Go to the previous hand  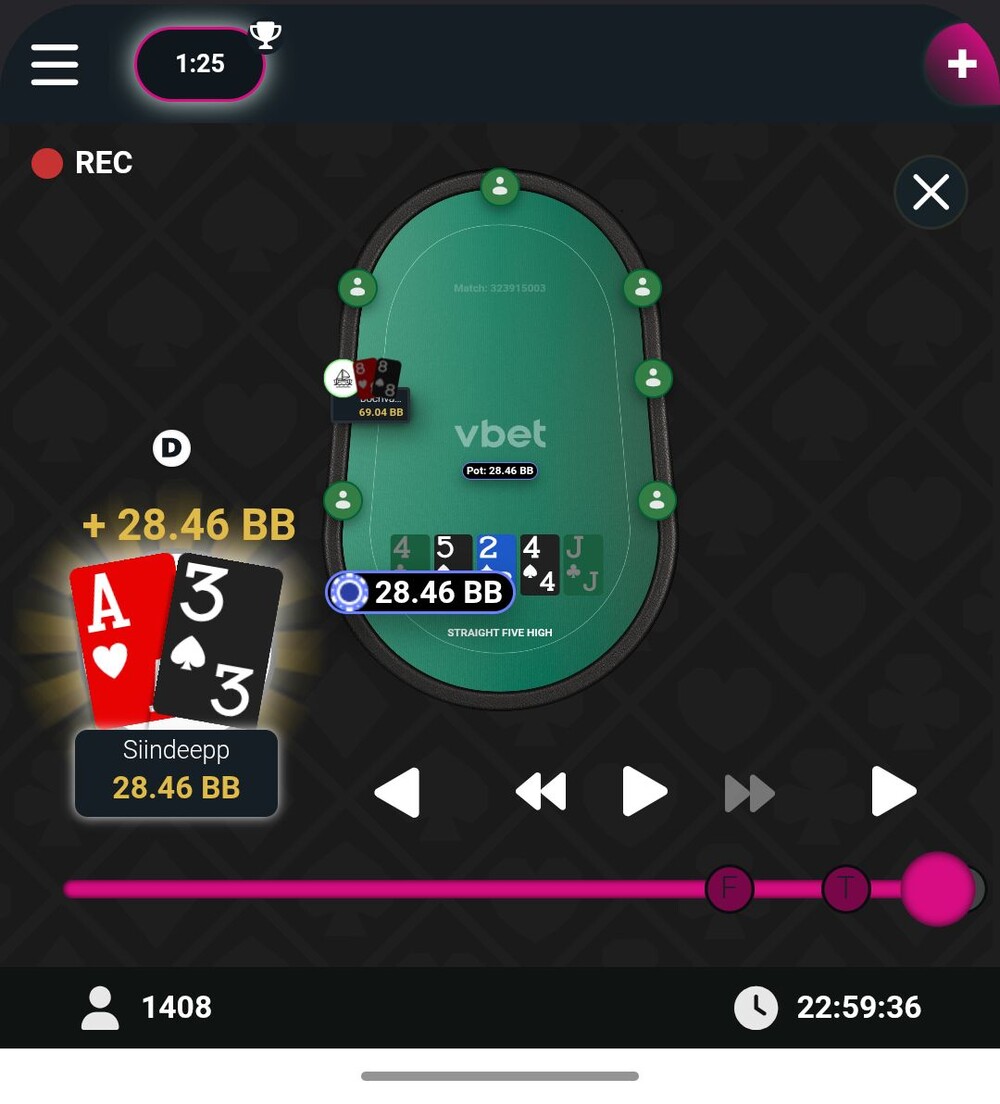(x=397, y=793)
